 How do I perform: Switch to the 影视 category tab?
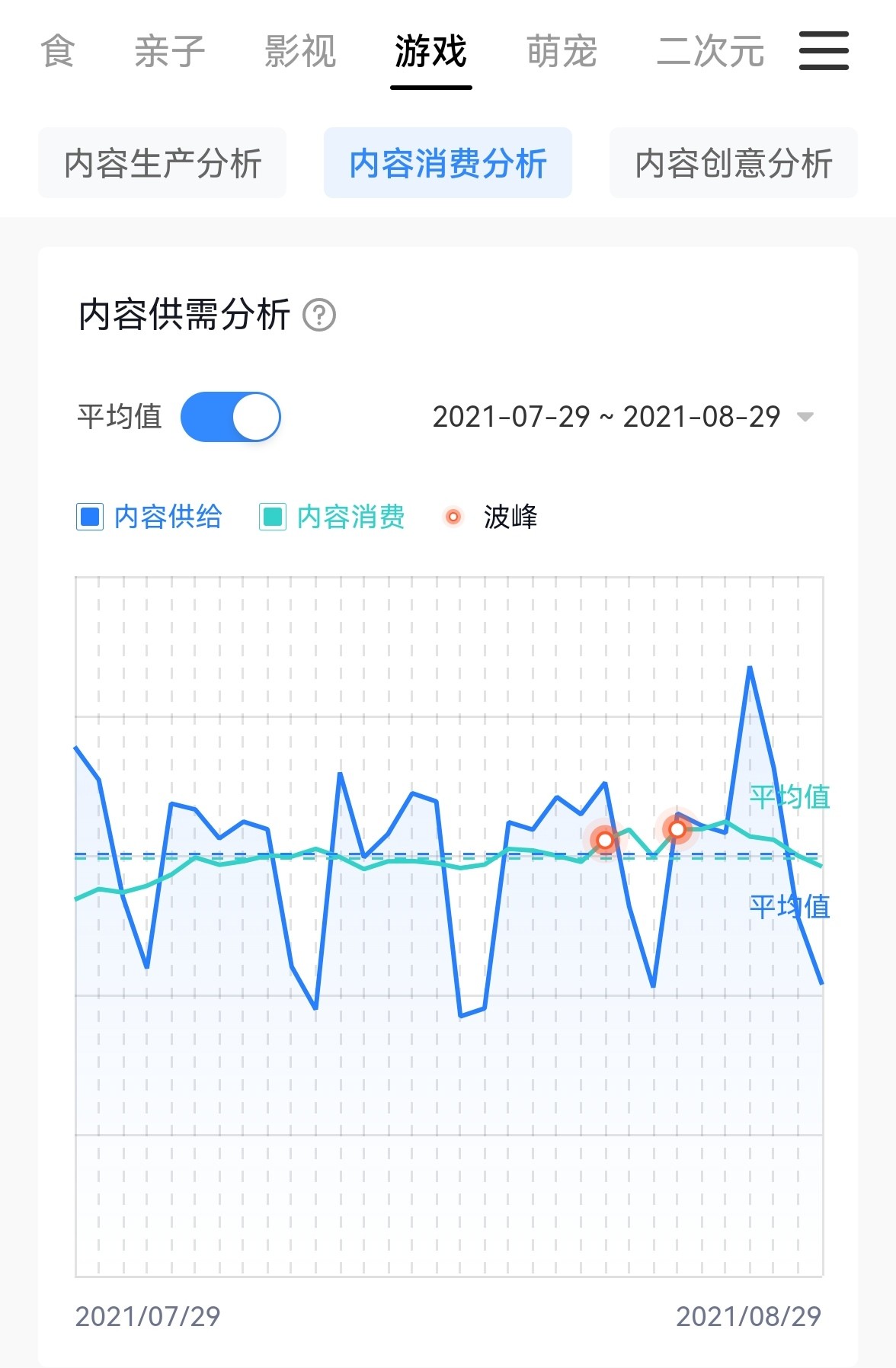click(x=300, y=52)
